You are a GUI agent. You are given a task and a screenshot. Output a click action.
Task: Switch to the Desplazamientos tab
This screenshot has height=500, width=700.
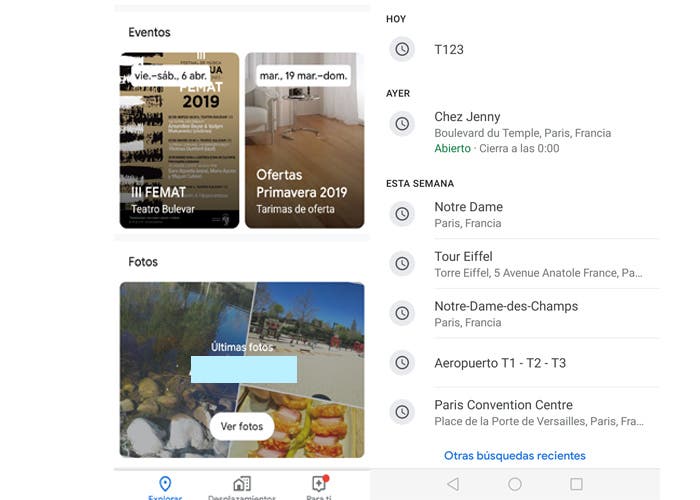tap(242, 487)
